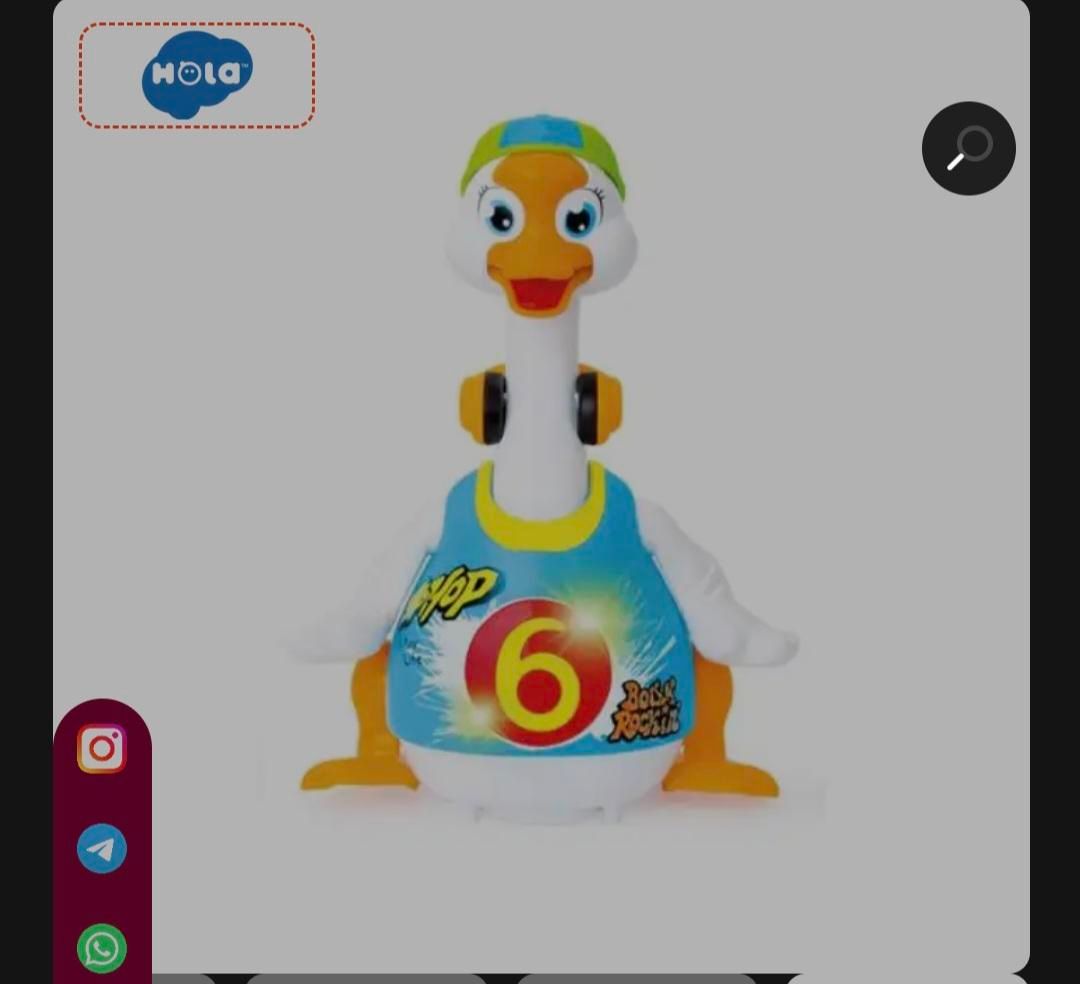
Task: Contact the store via WhatsApp
Action: pyautogui.click(x=102, y=948)
